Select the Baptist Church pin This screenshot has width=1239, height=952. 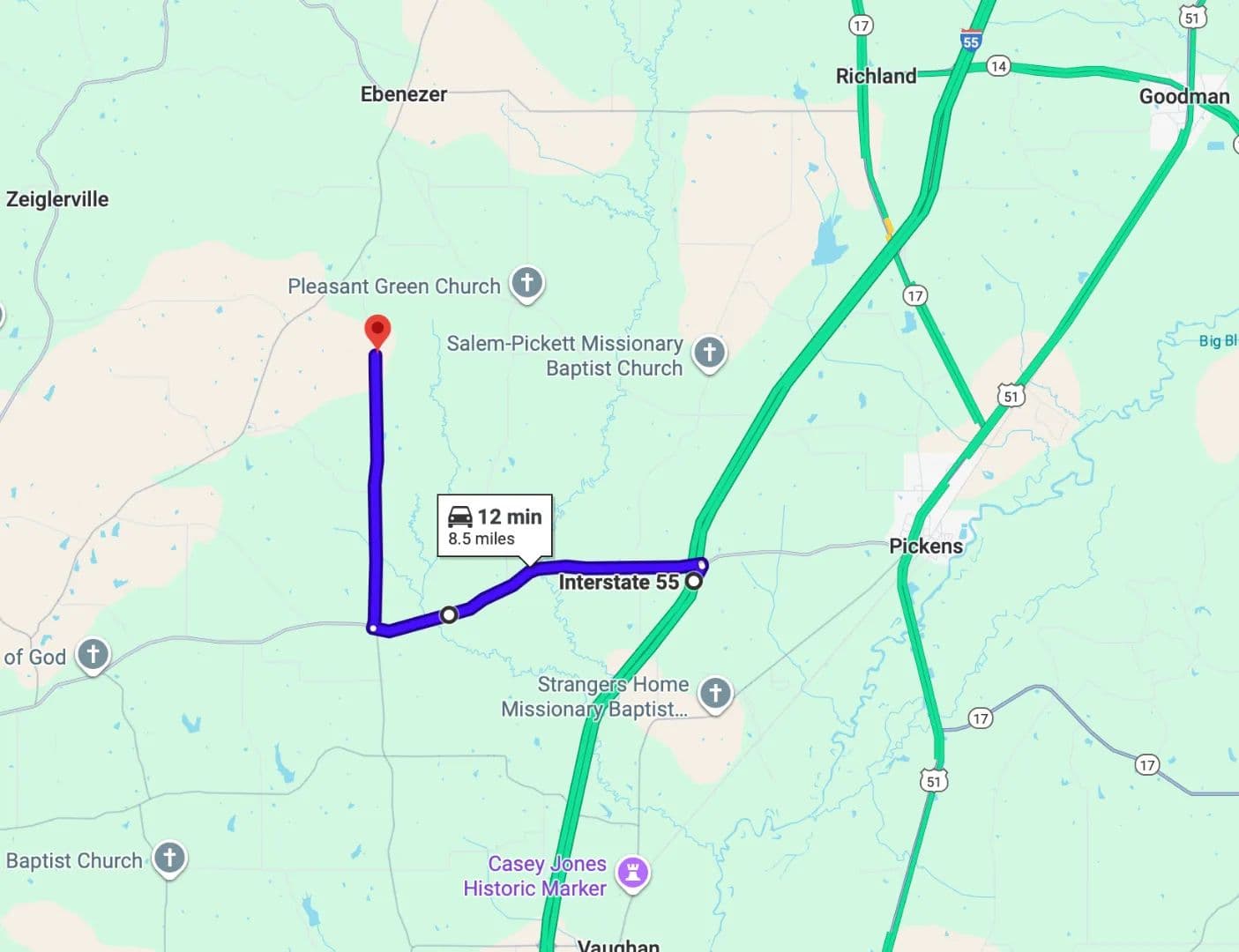(168, 858)
